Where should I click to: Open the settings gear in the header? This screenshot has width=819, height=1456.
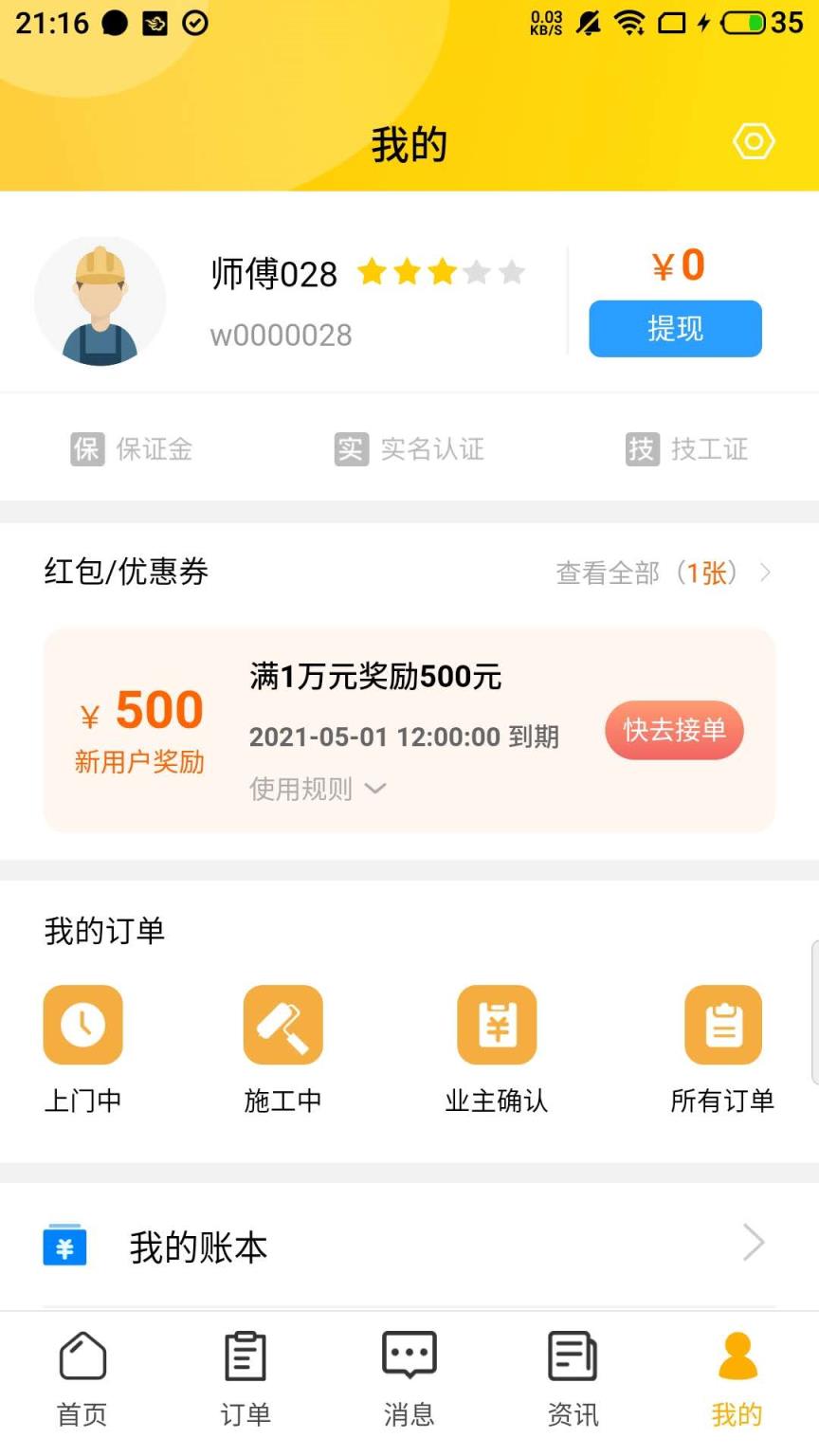(754, 142)
